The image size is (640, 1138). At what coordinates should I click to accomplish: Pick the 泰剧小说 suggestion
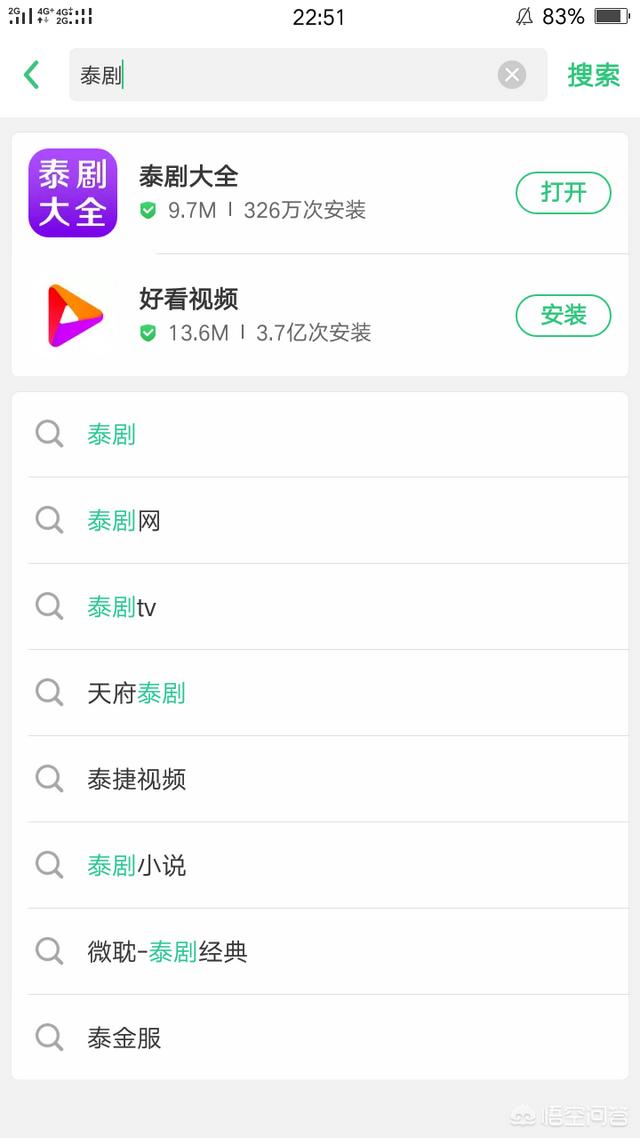(320, 865)
